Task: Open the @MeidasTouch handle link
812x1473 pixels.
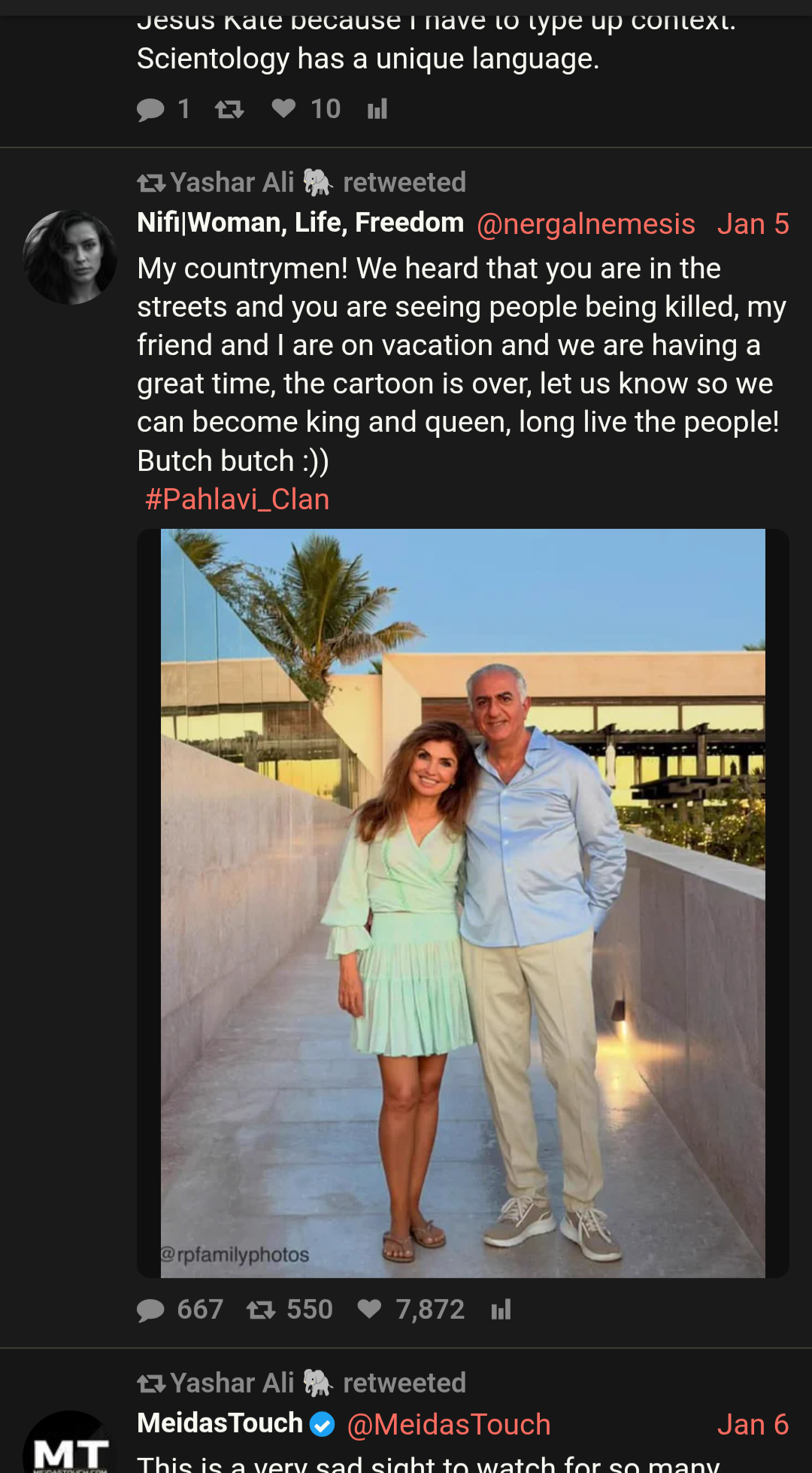Action: (x=449, y=1425)
